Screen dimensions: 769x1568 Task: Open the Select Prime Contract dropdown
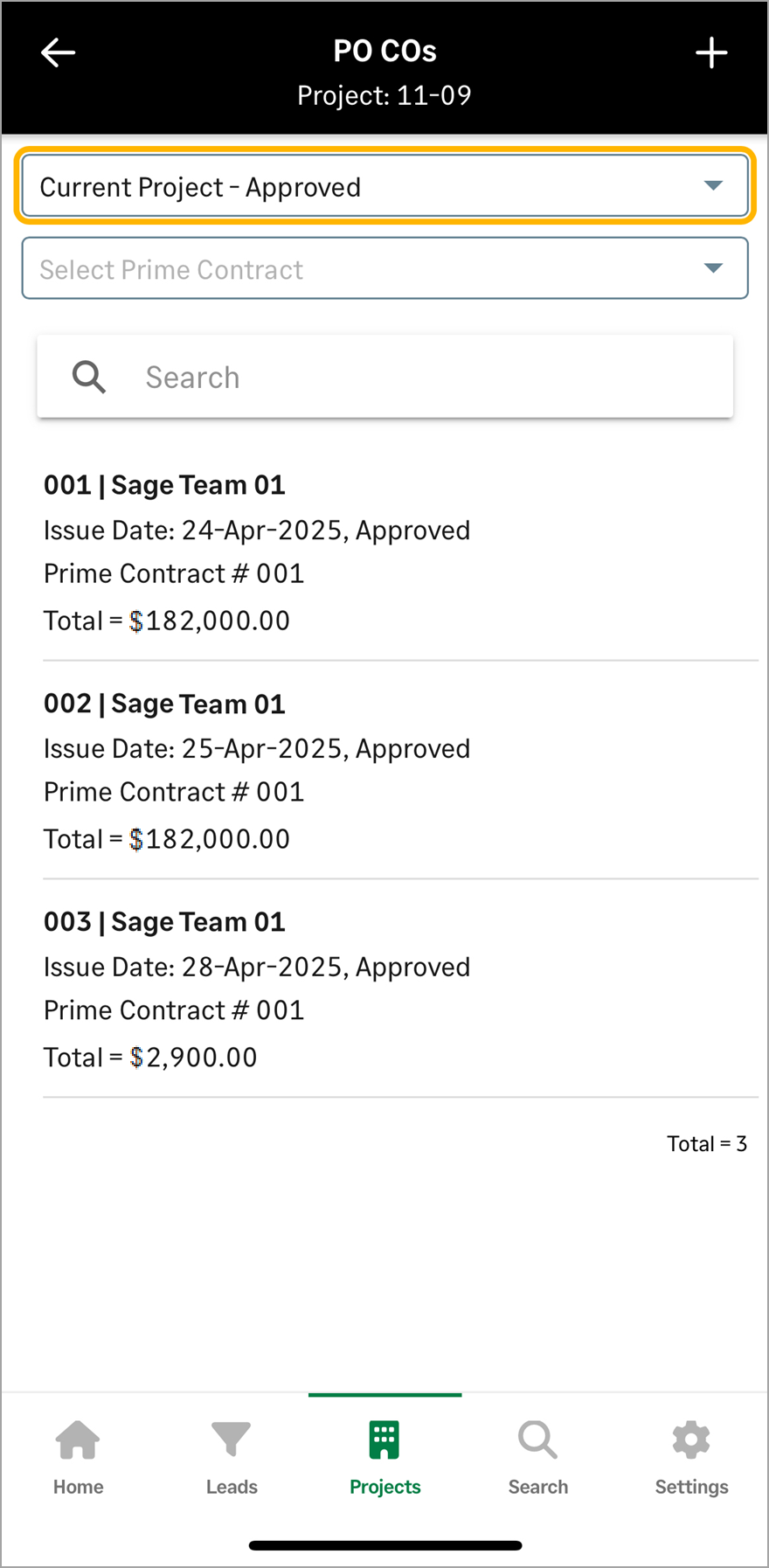coord(384,268)
